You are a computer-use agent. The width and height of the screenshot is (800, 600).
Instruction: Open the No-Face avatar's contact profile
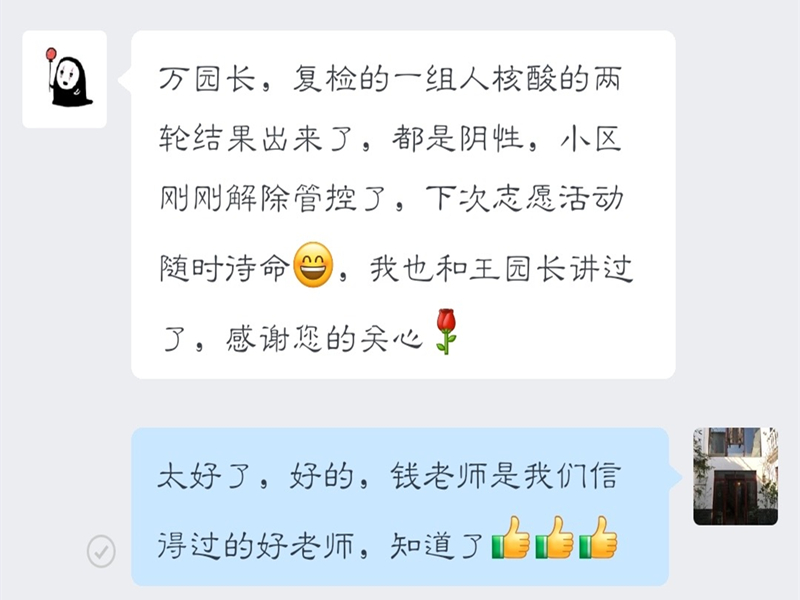pos(65,79)
